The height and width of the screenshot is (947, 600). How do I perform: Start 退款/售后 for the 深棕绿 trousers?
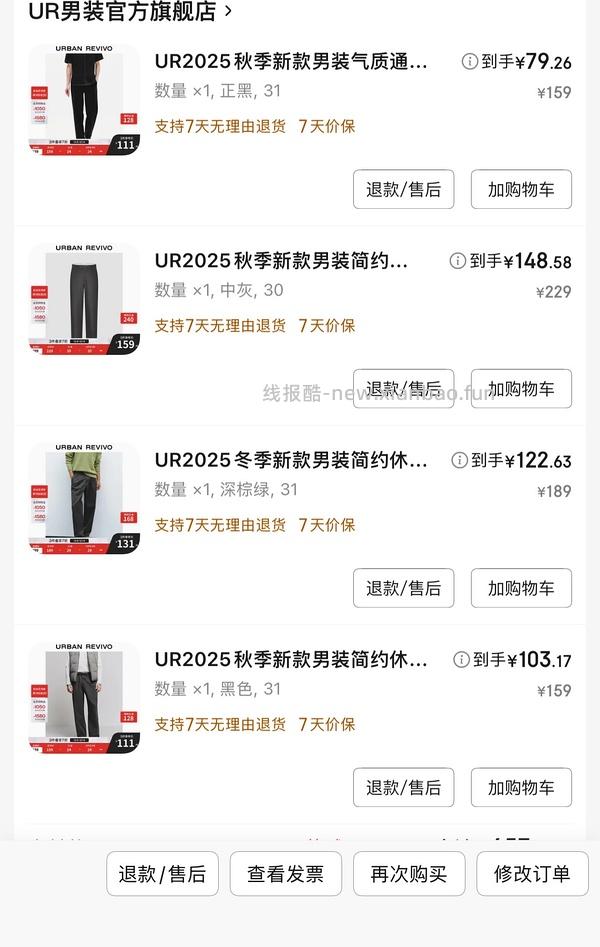[403, 588]
